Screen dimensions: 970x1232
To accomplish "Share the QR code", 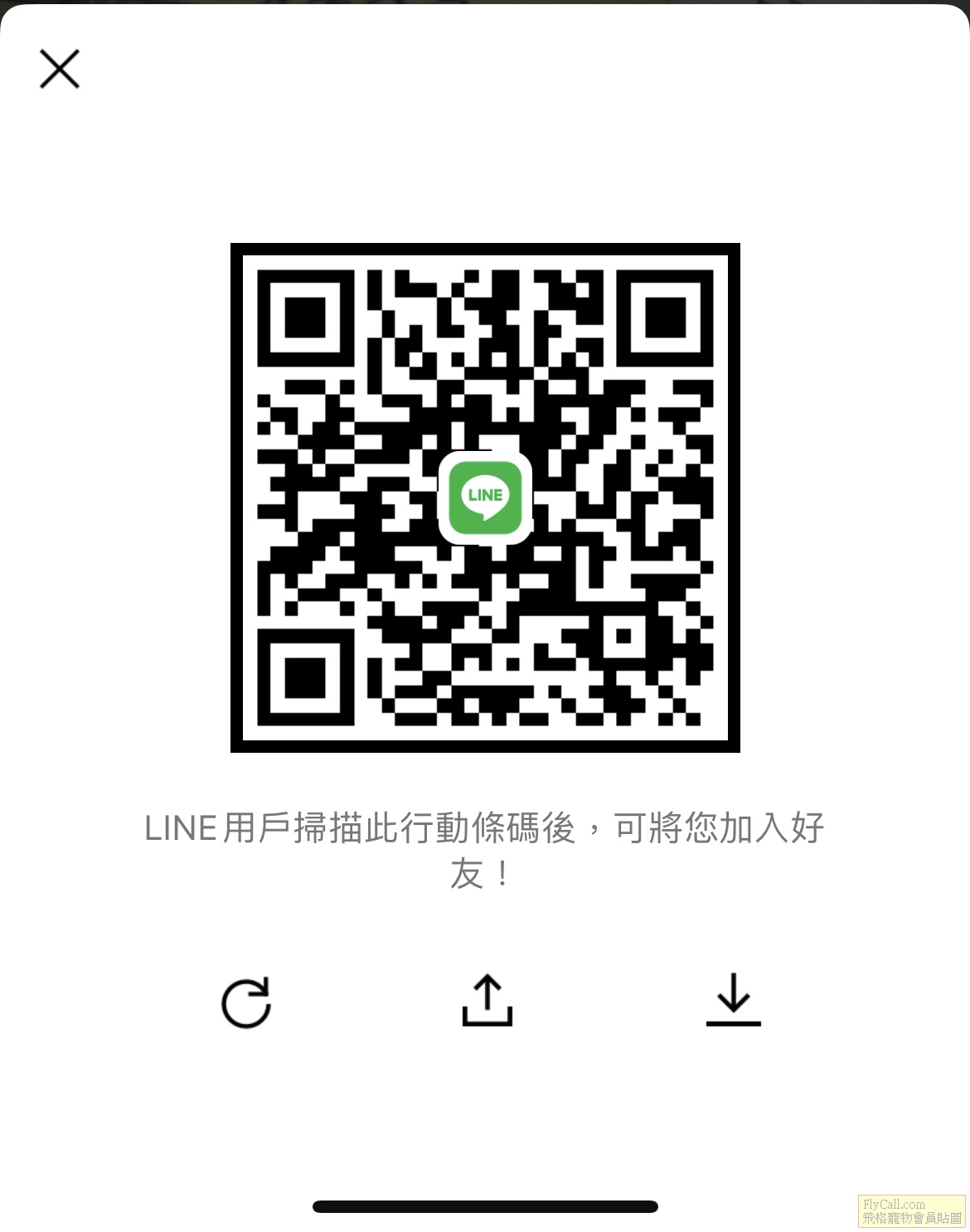I will [487, 1001].
